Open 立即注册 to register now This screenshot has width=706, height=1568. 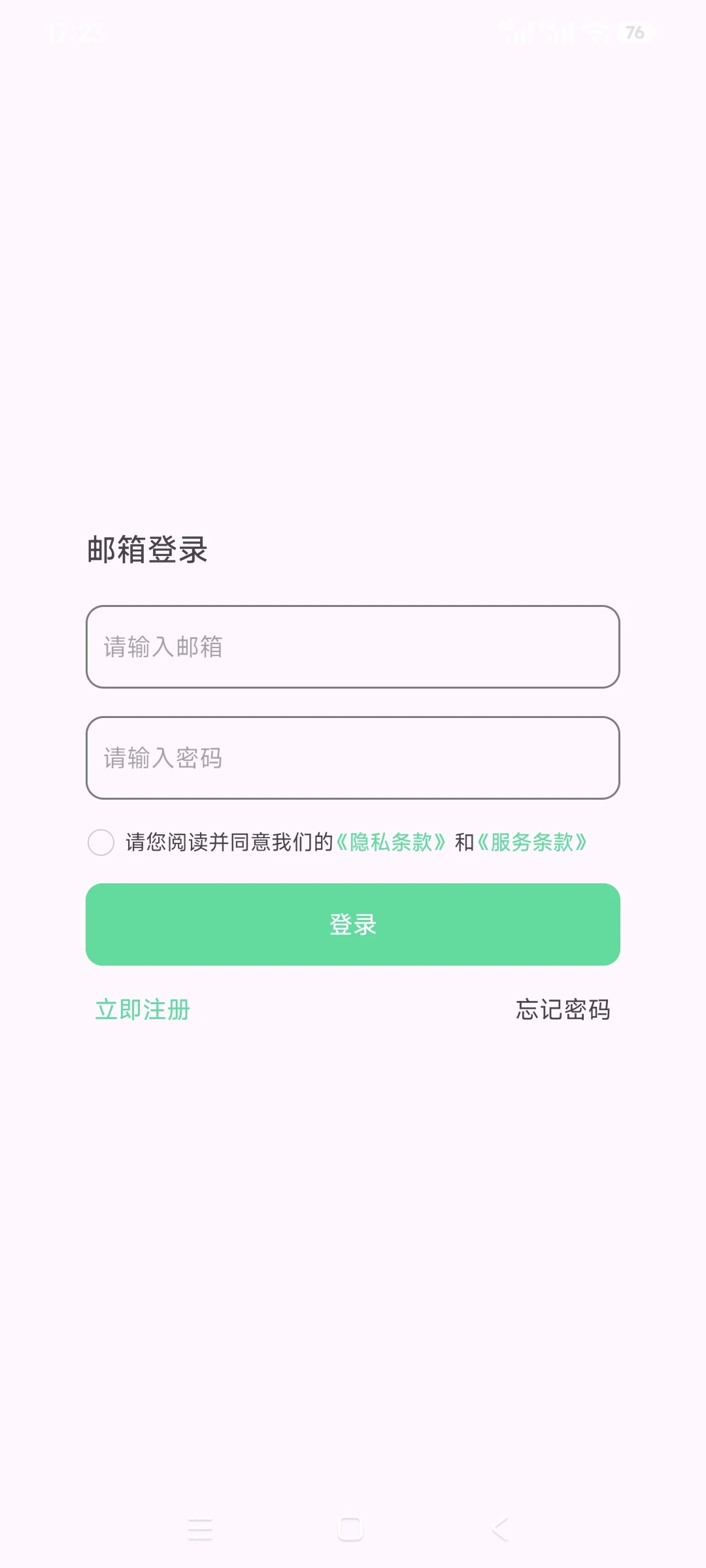143,1009
